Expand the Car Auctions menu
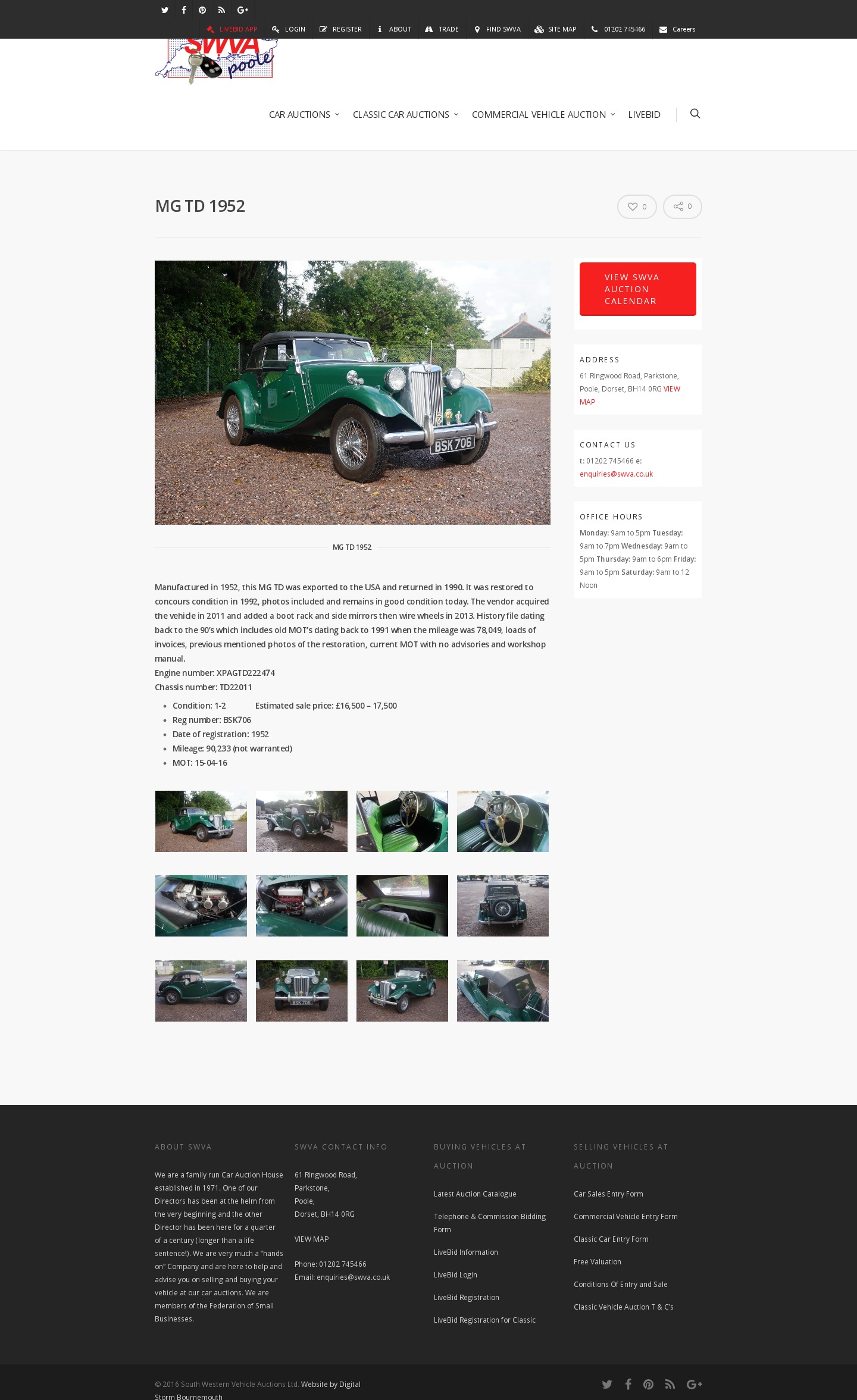The image size is (857, 1400). (x=304, y=114)
